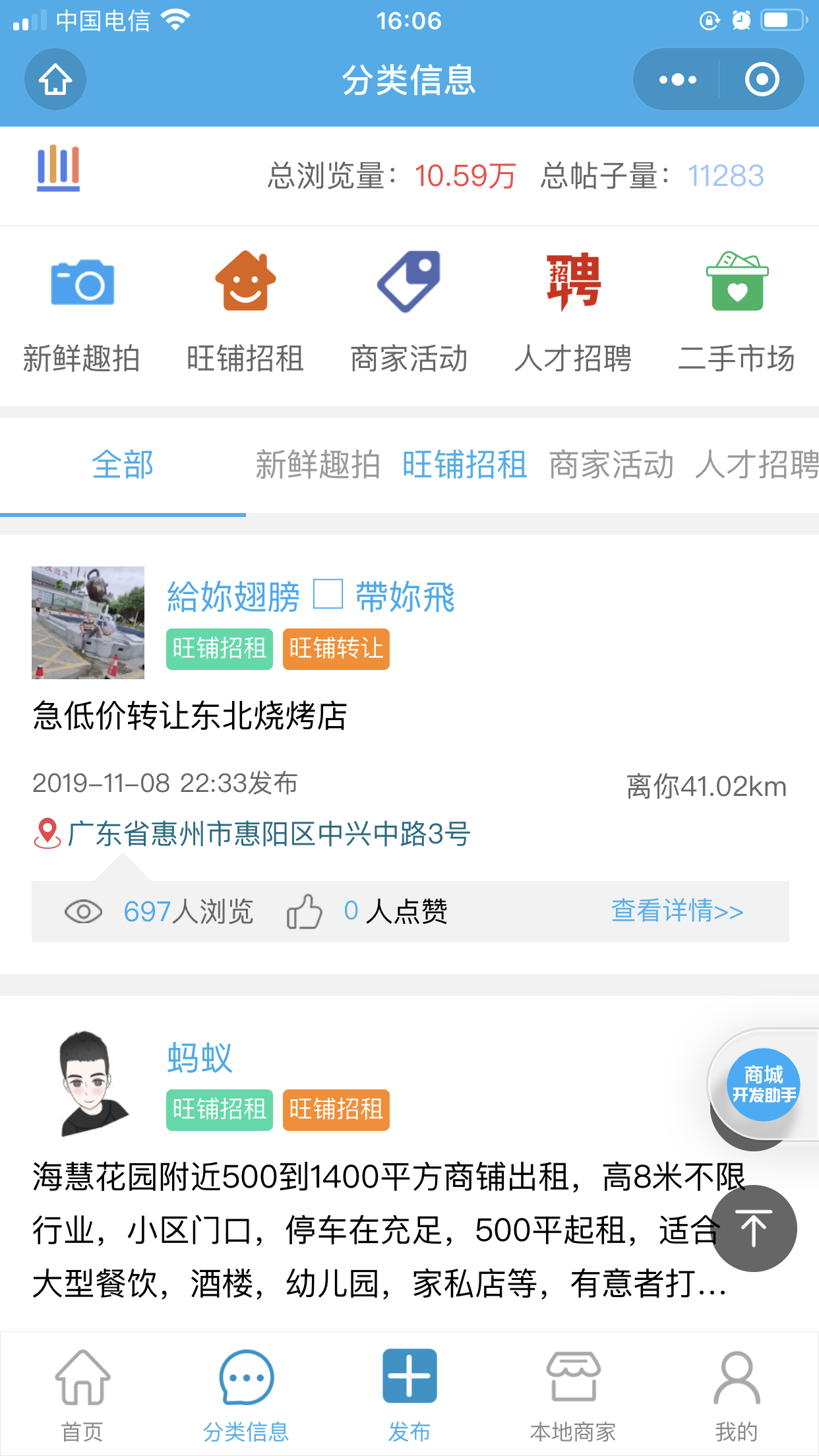Open 查看详情 for the barbecue post
Image resolution: width=819 pixels, height=1456 pixels.
click(x=677, y=912)
